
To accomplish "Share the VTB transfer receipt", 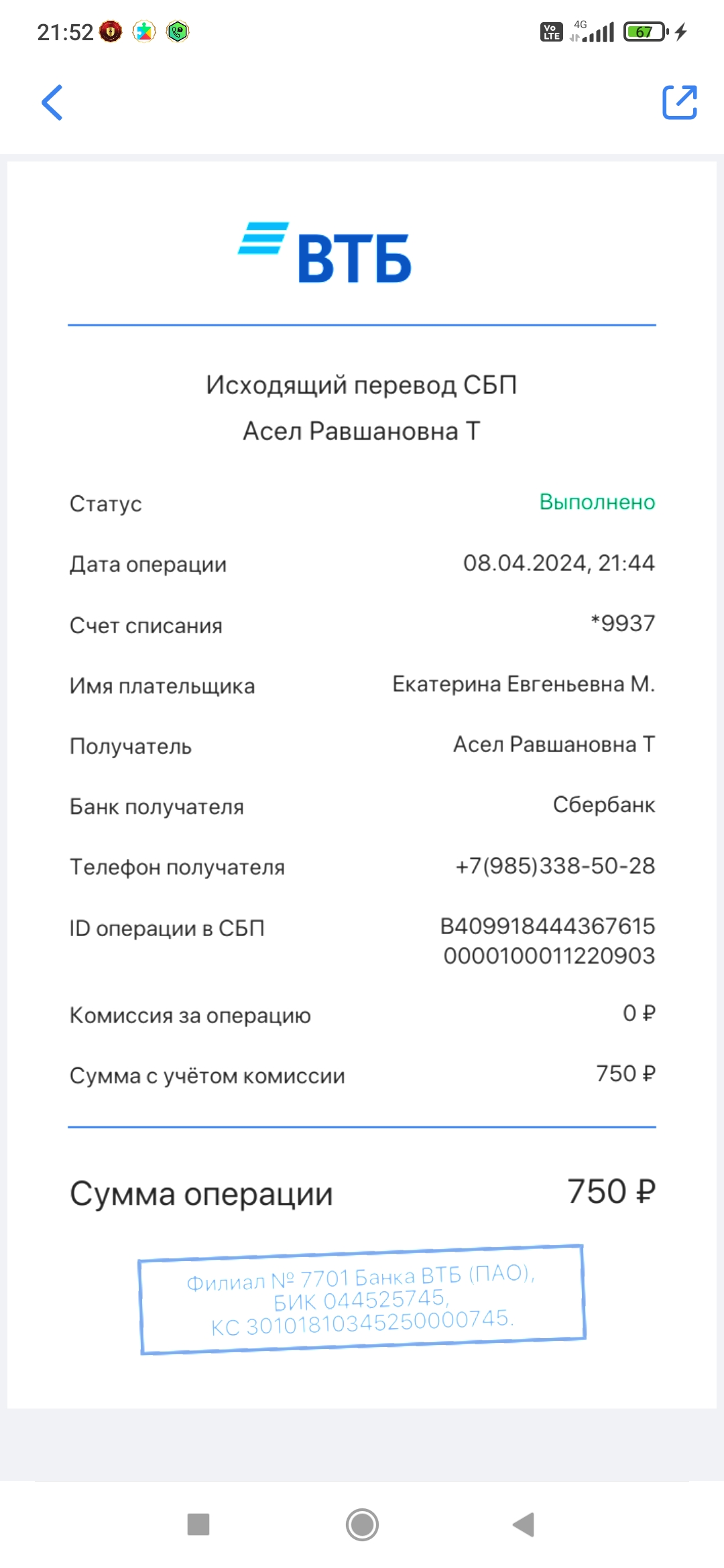I will point(680,103).
